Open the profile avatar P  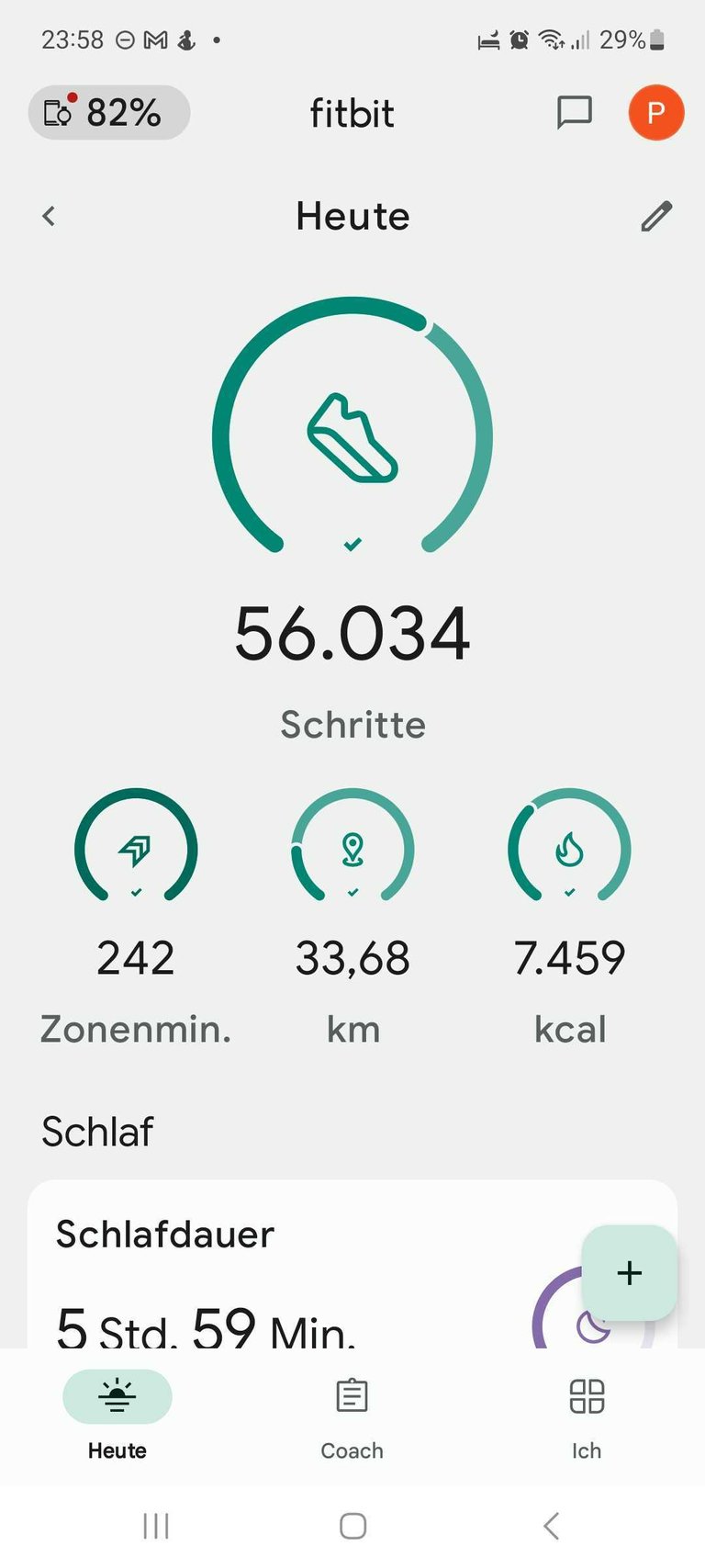[655, 113]
